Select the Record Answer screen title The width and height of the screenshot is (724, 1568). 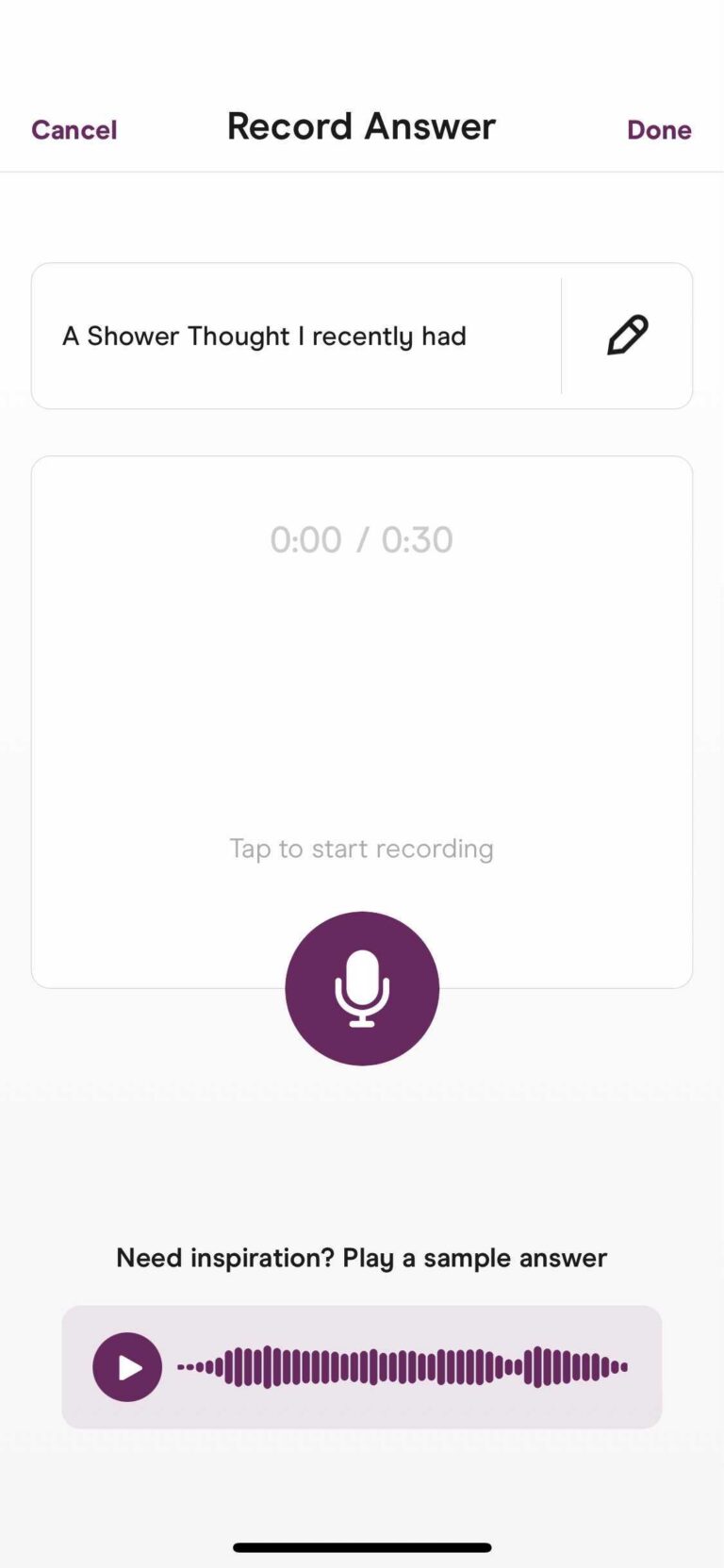[361, 126]
